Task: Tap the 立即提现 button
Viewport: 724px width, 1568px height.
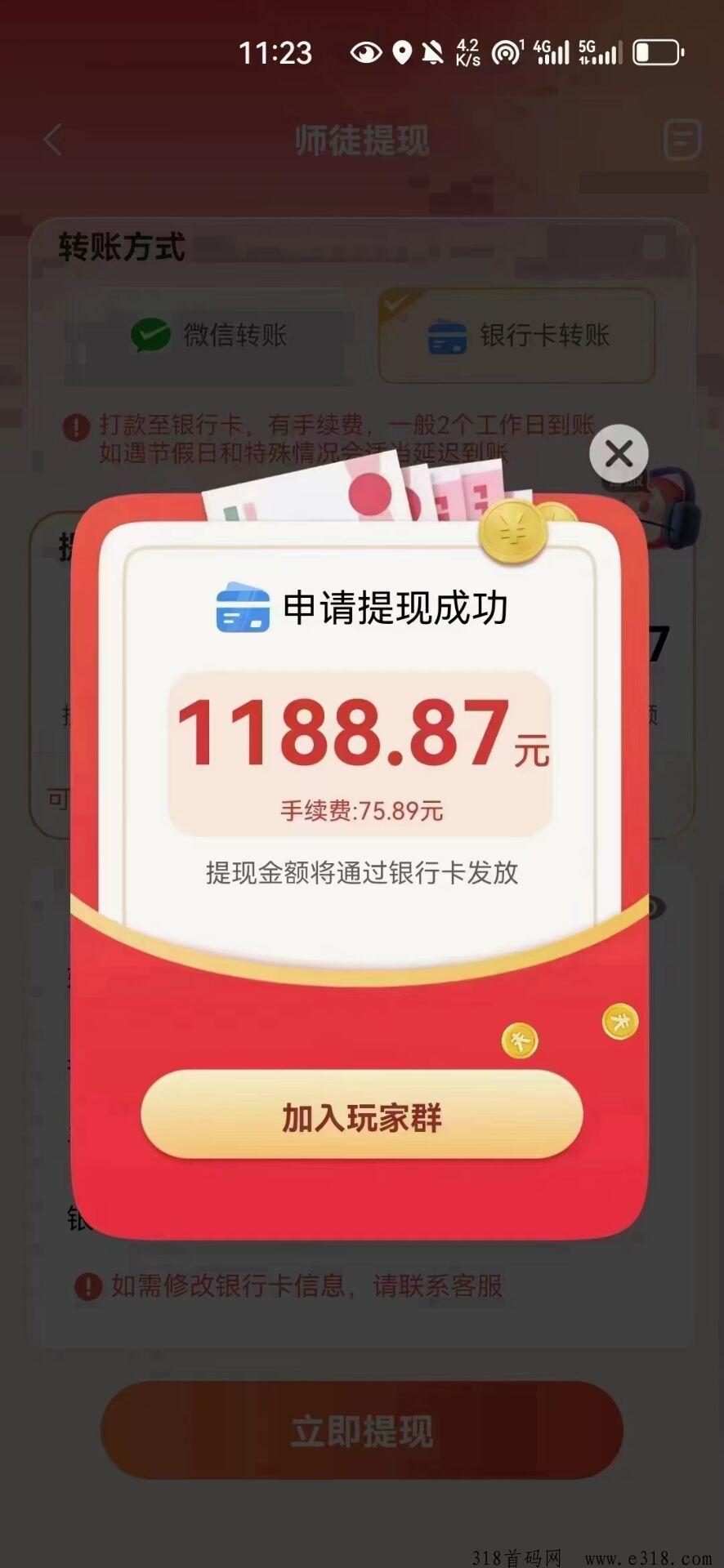Action: (x=362, y=1430)
